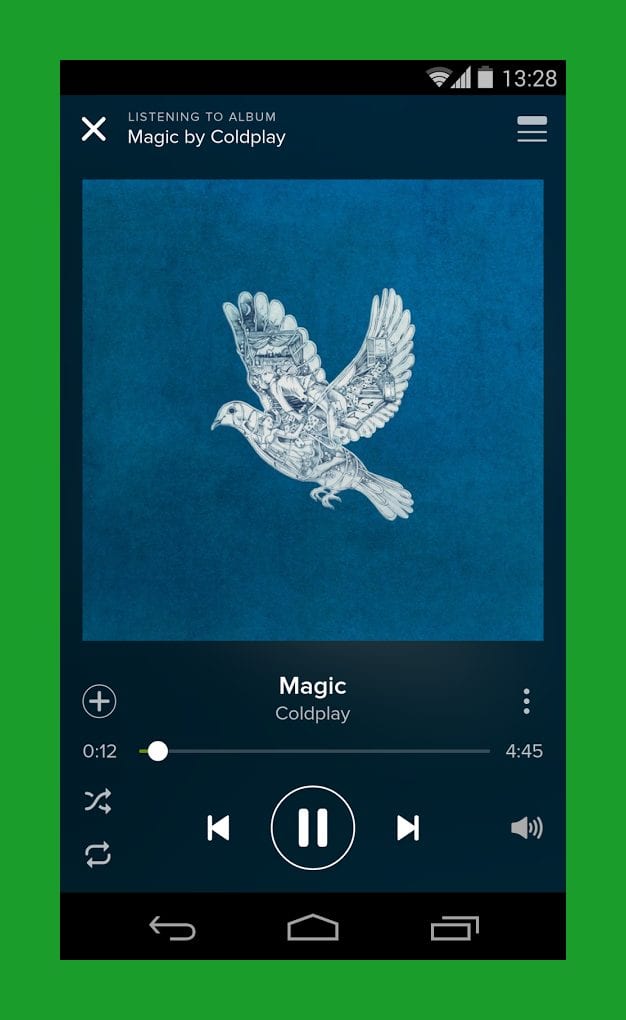Skip back to the previous track
Viewport: 626px width, 1020px height.
218,827
